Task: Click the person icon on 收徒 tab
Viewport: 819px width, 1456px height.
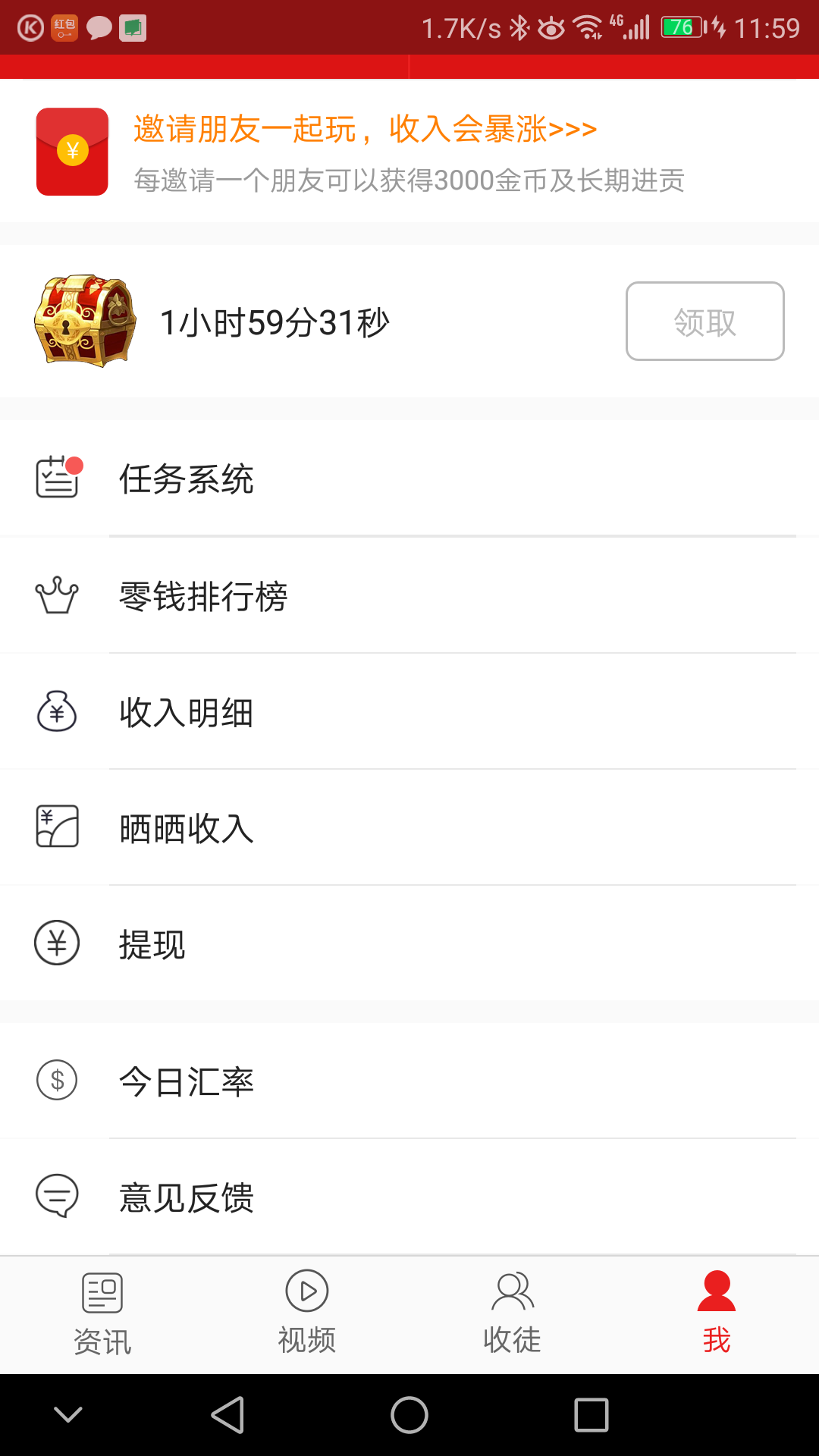Action: click(x=511, y=1291)
